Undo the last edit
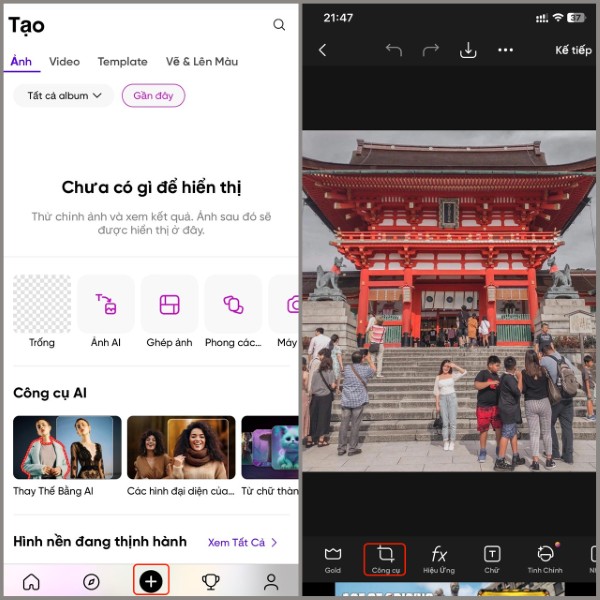 tap(393, 50)
